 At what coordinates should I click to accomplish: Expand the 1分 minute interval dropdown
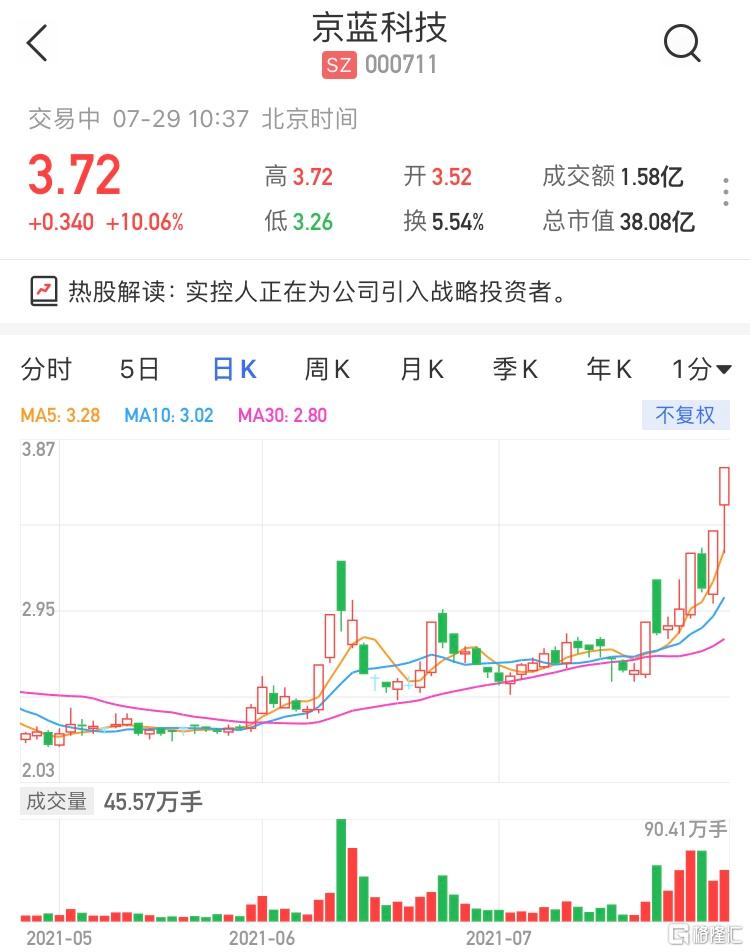click(x=701, y=370)
